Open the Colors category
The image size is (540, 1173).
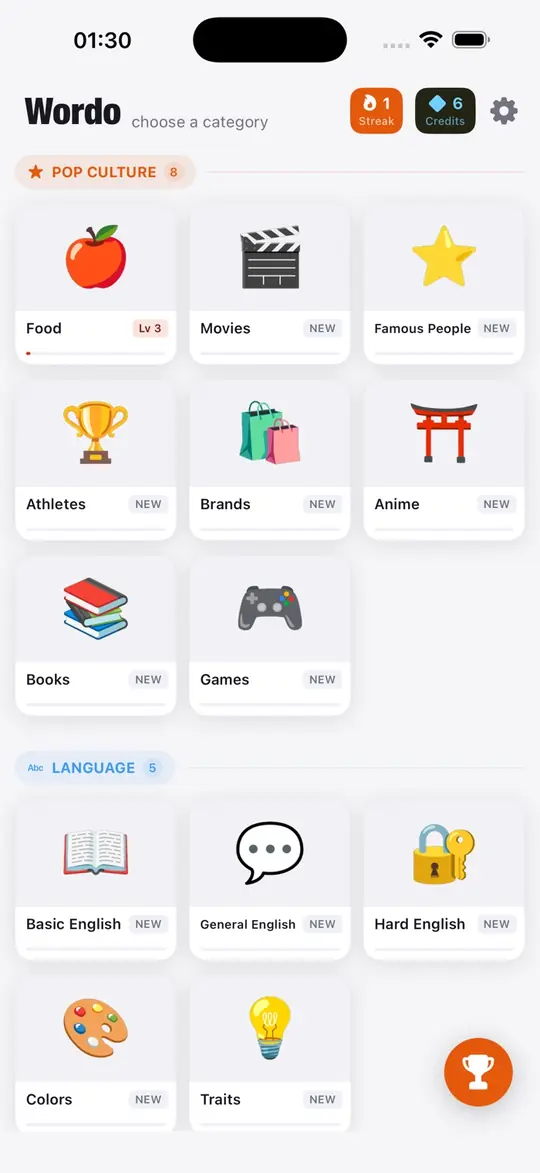(x=96, y=1056)
